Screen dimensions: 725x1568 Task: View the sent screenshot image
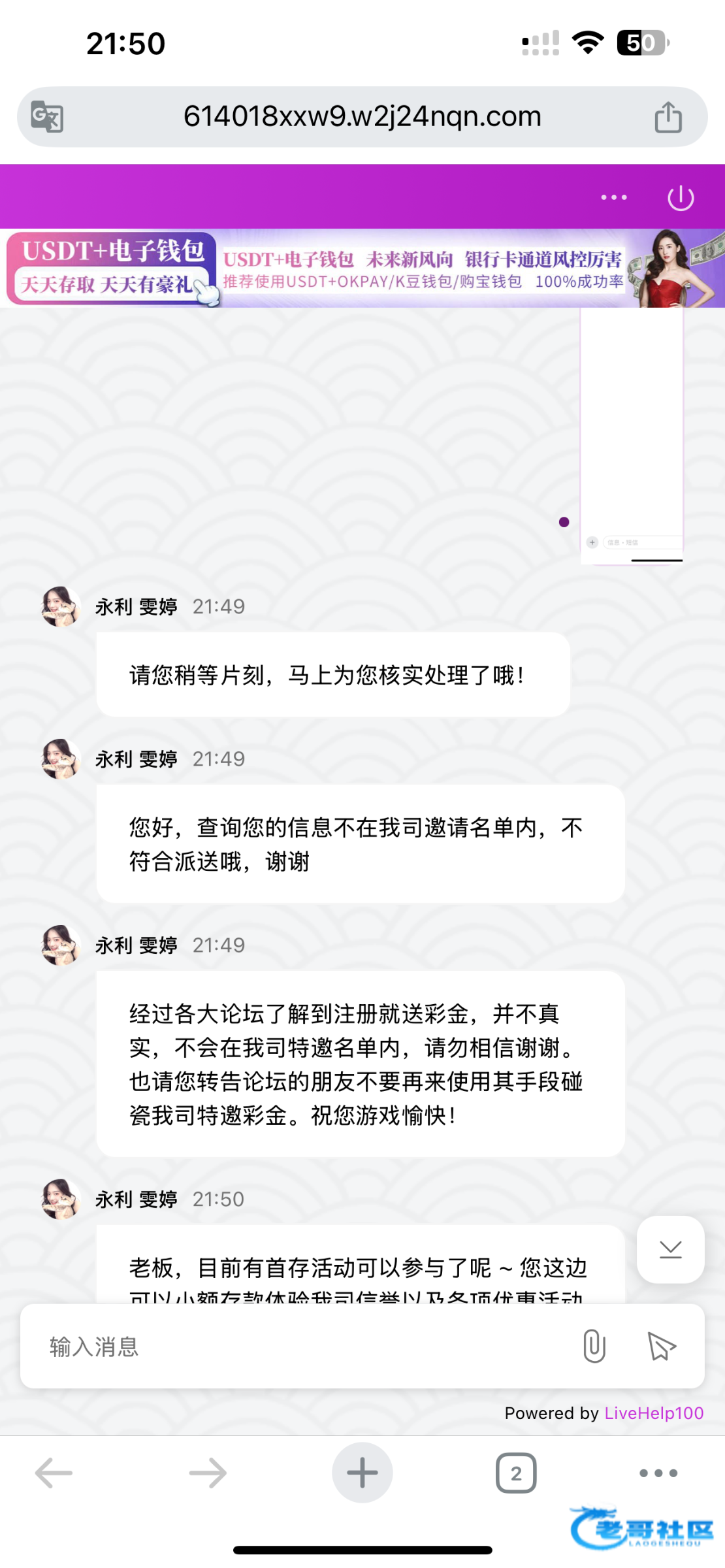pos(632,436)
